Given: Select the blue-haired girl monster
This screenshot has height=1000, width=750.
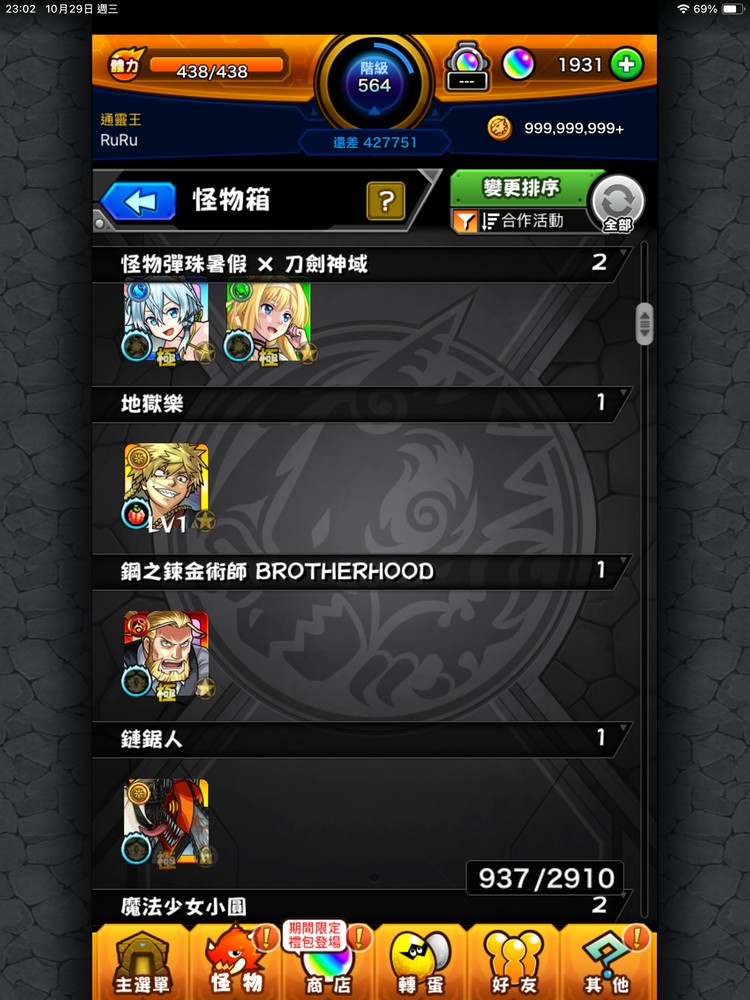Looking at the screenshot, I should pos(166,322).
